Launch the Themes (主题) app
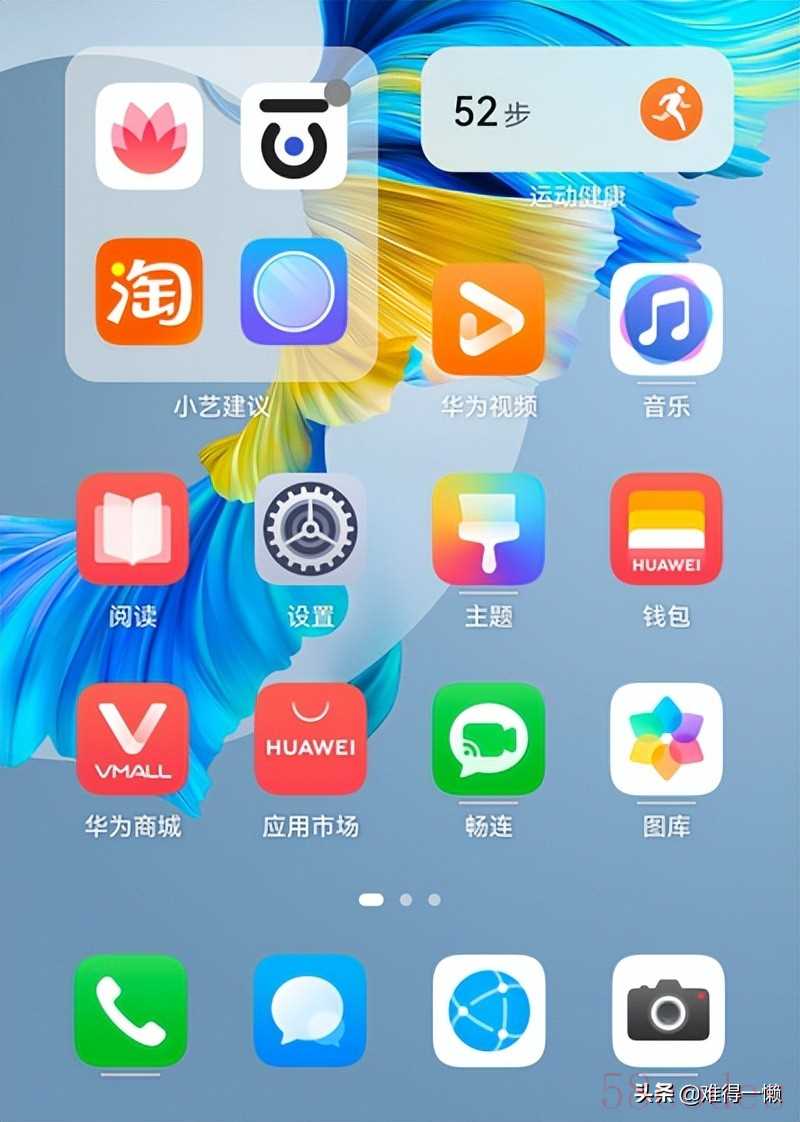800x1122 pixels. pyautogui.click(x=489, y=529)
